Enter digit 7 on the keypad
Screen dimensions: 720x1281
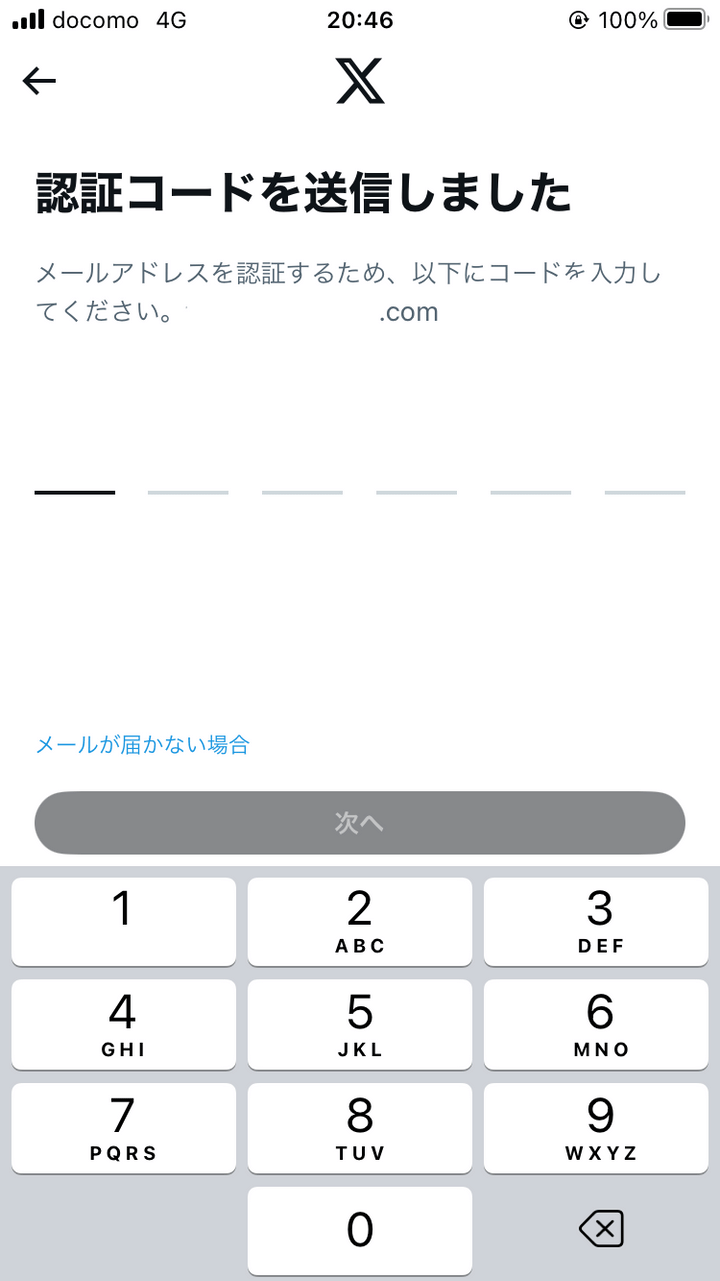click(x=123, y=1128)
